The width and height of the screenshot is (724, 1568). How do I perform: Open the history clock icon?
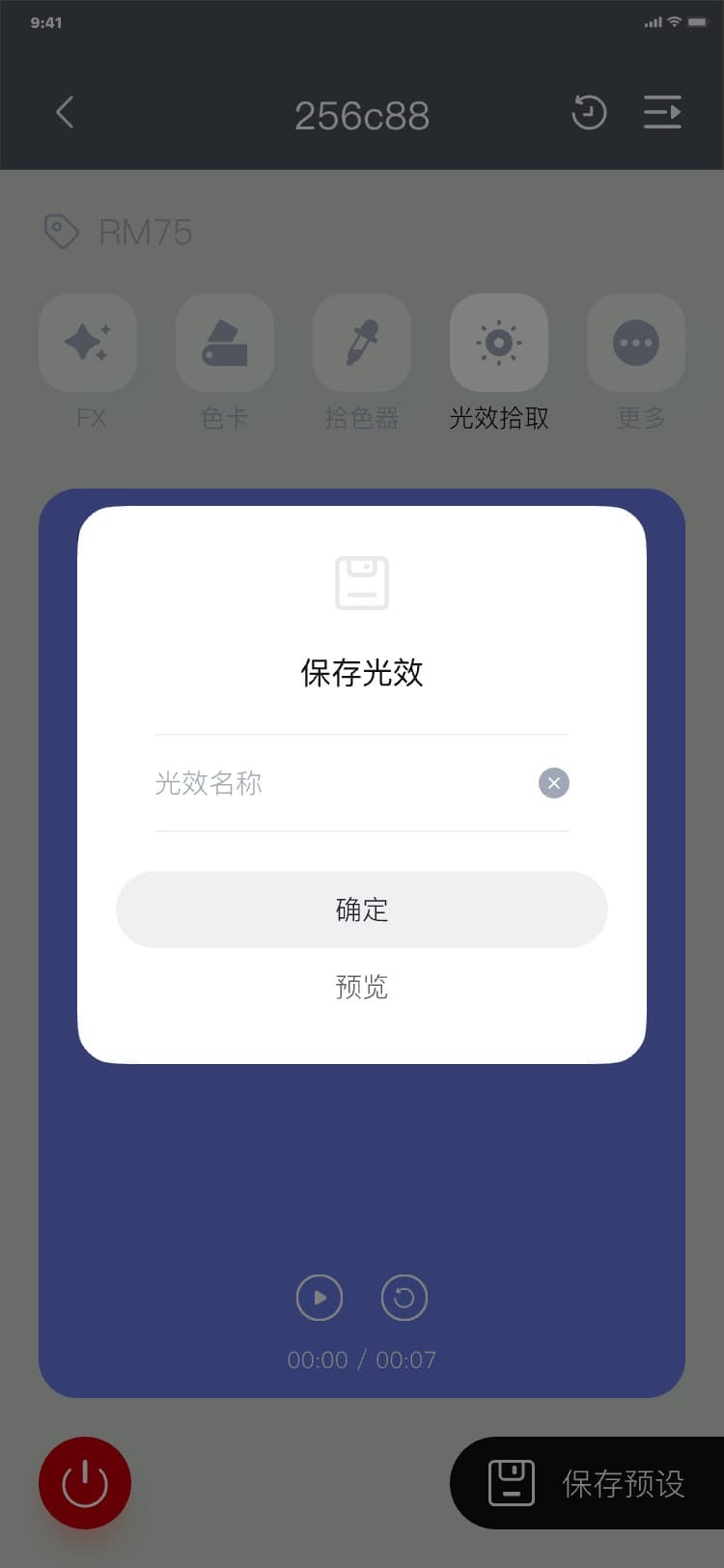click(588, 113)
